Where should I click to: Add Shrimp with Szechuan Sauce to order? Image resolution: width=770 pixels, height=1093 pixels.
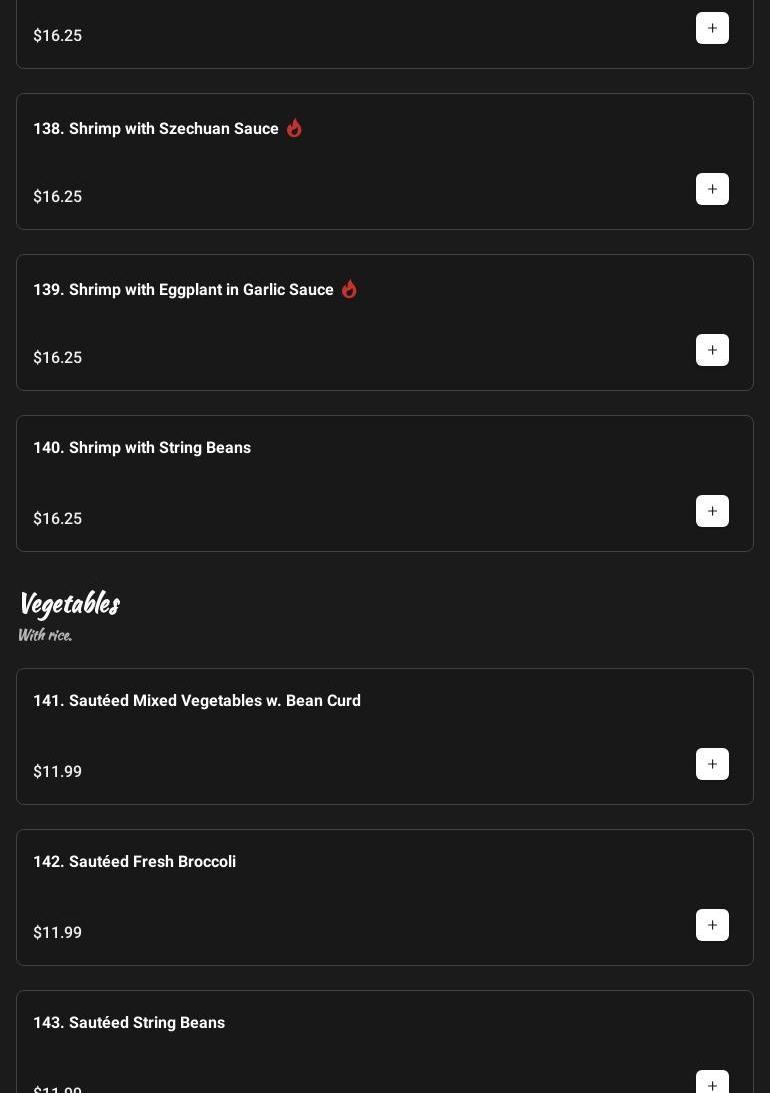pyautogui.click(x=712, y=189)
